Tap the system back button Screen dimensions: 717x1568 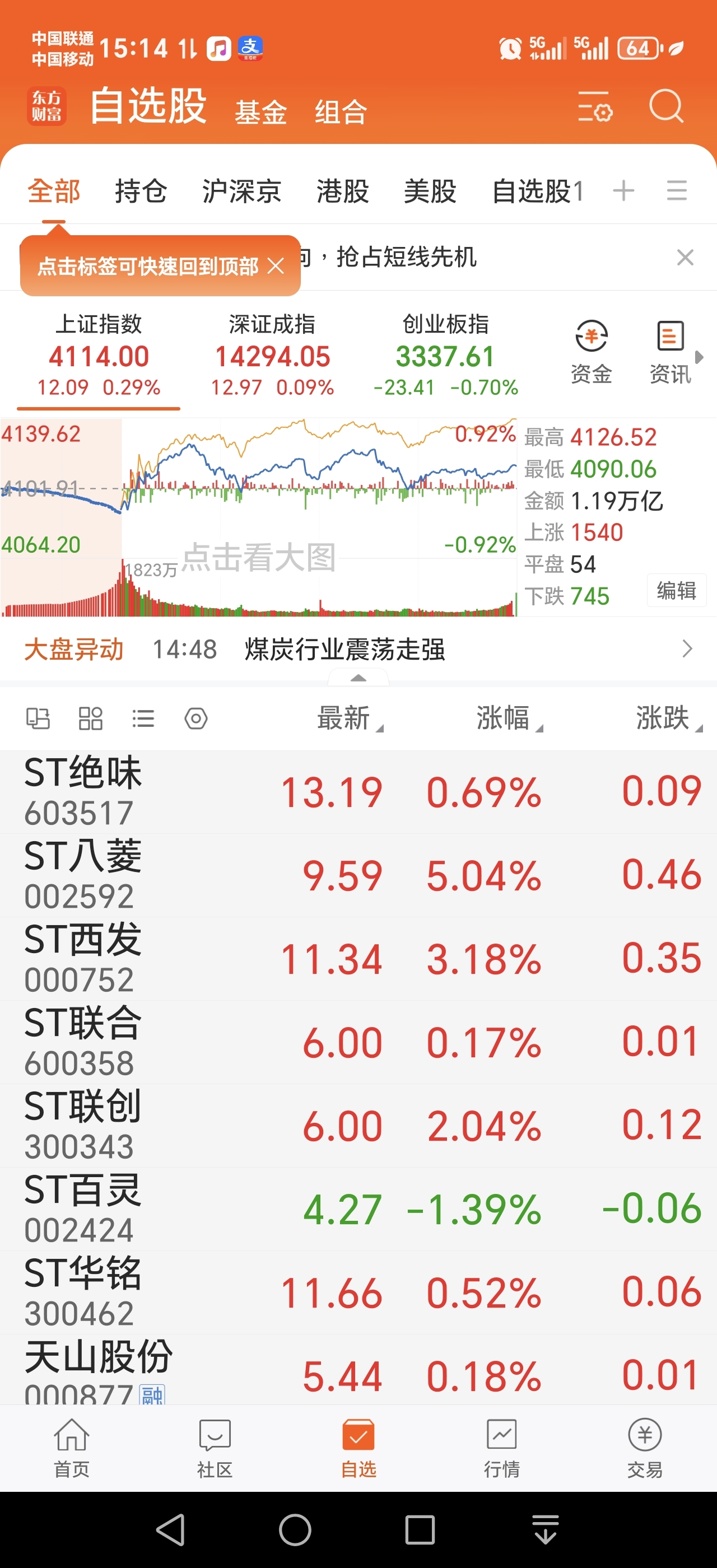tap(171, 1530)
